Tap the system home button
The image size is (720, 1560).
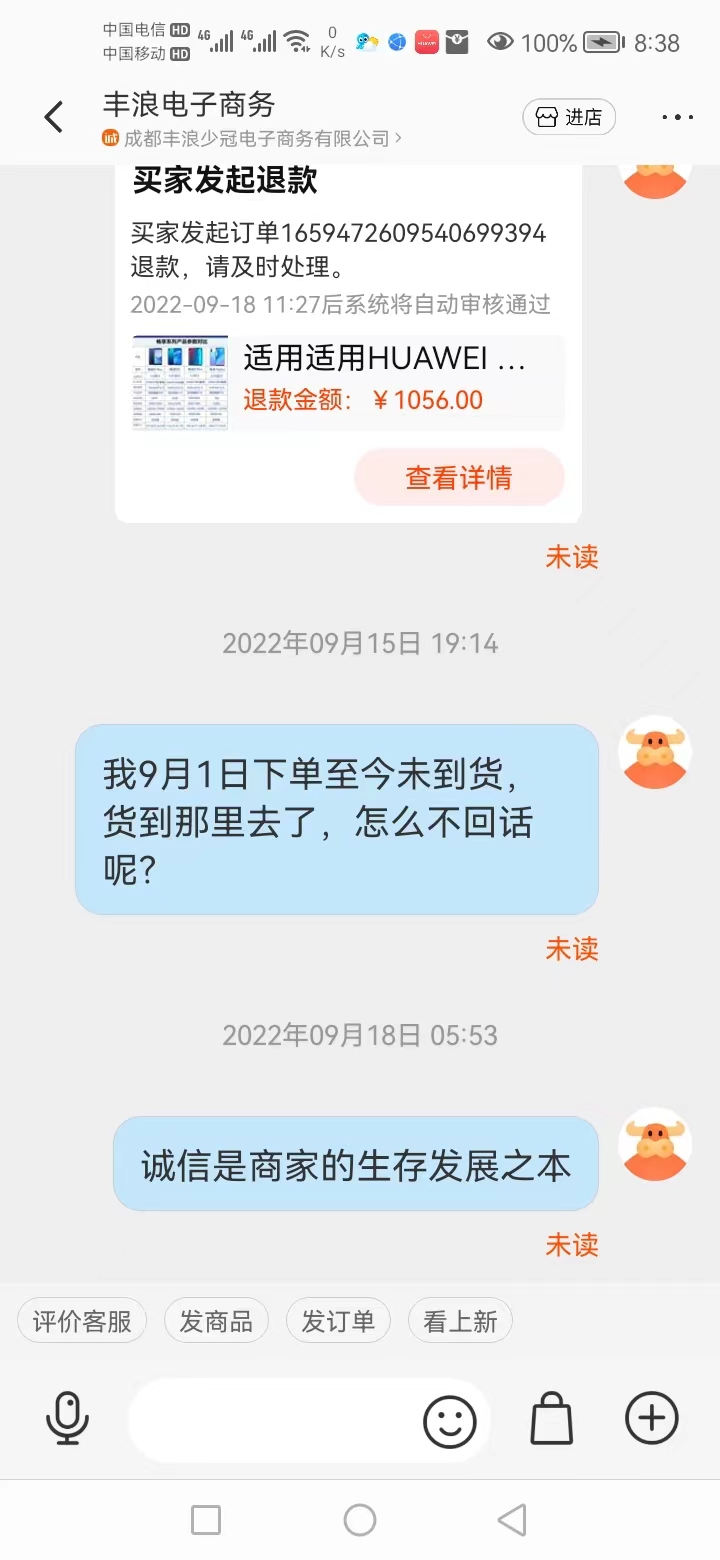(x=360, y=1521)
